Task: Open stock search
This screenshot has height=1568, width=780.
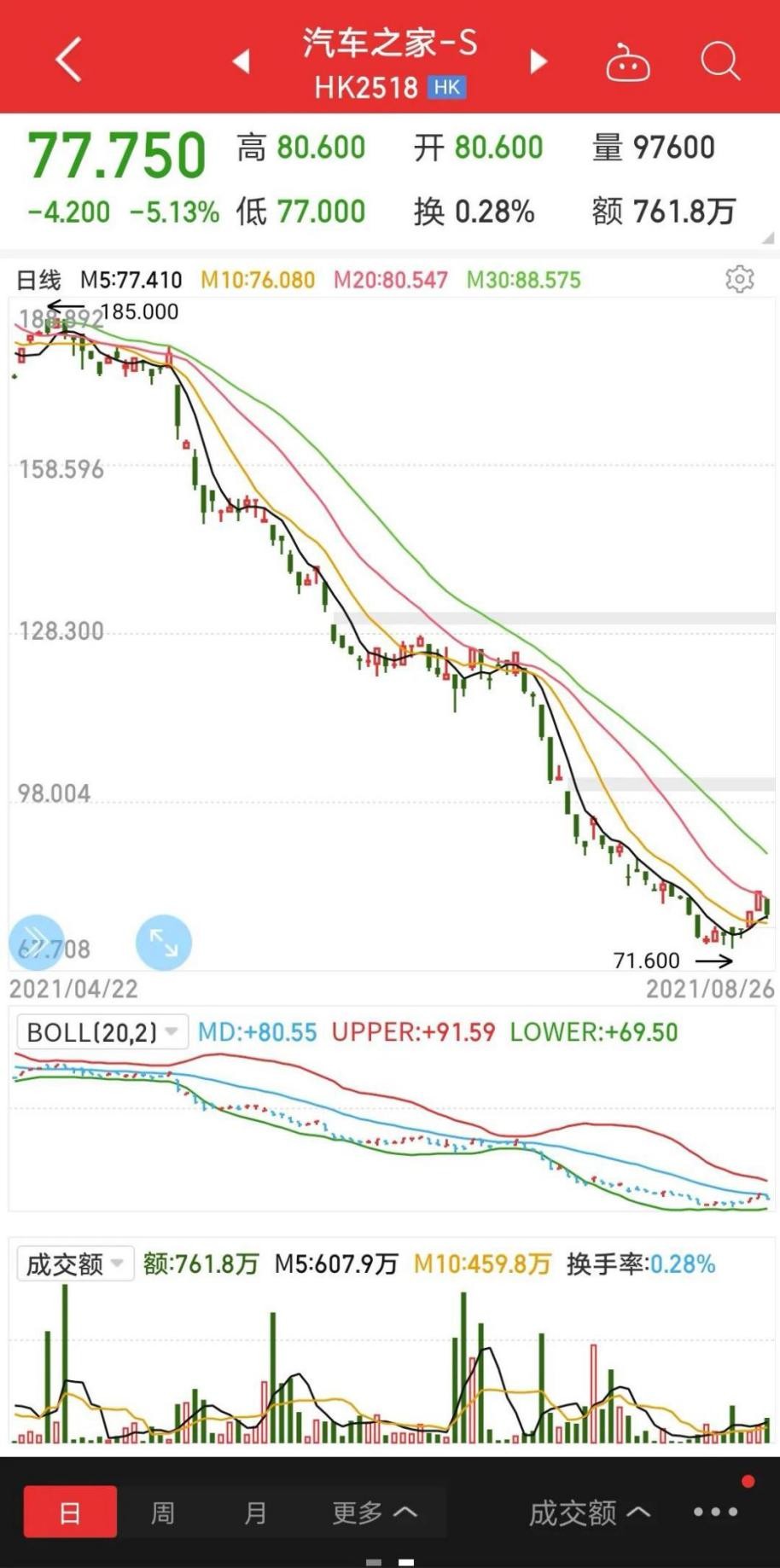Action: point(719,61)
